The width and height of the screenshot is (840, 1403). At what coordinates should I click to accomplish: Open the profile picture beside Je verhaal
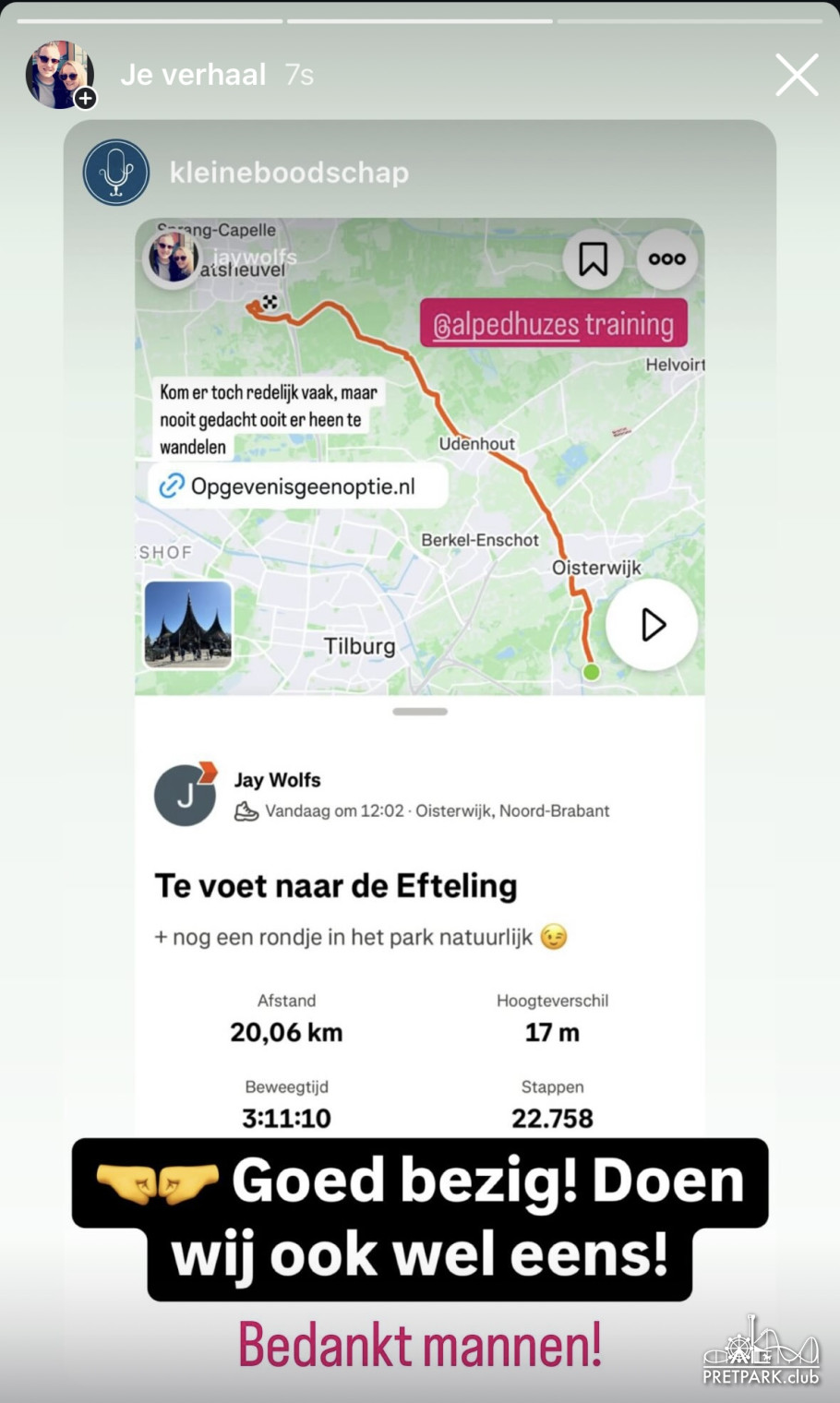[60, 75]
